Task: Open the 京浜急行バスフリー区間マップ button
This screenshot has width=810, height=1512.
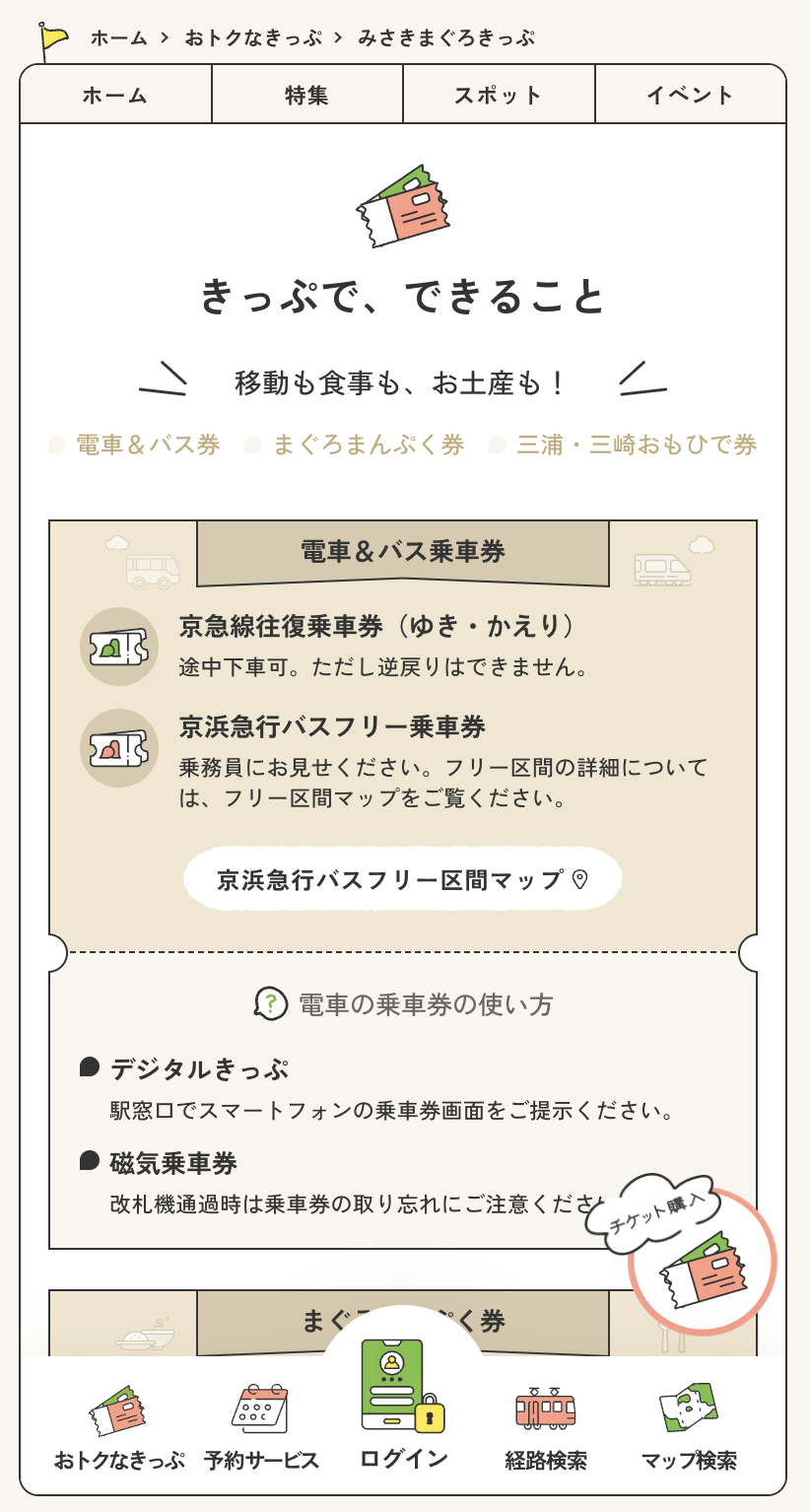Action: (402, 879)
